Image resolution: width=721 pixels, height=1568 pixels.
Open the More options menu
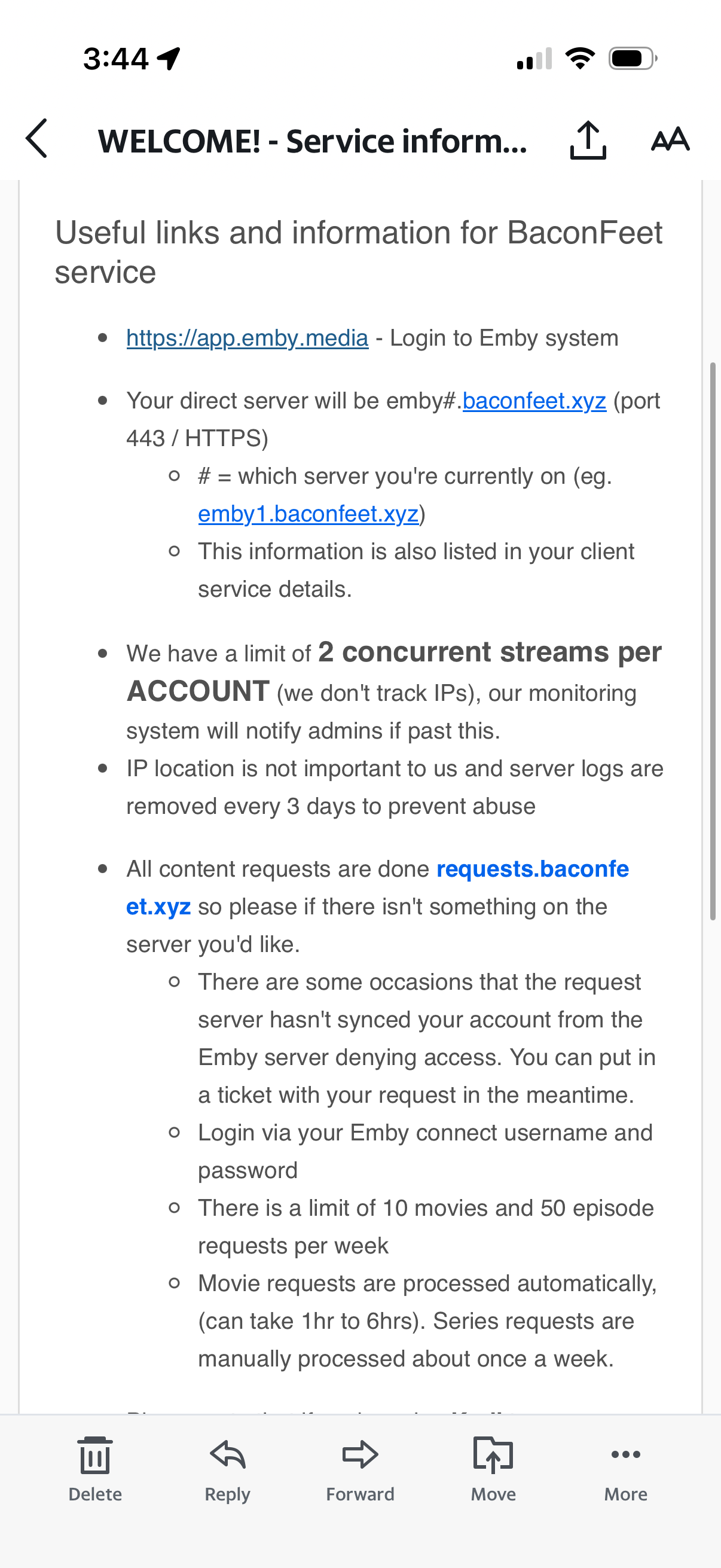tap(625, 1468)
